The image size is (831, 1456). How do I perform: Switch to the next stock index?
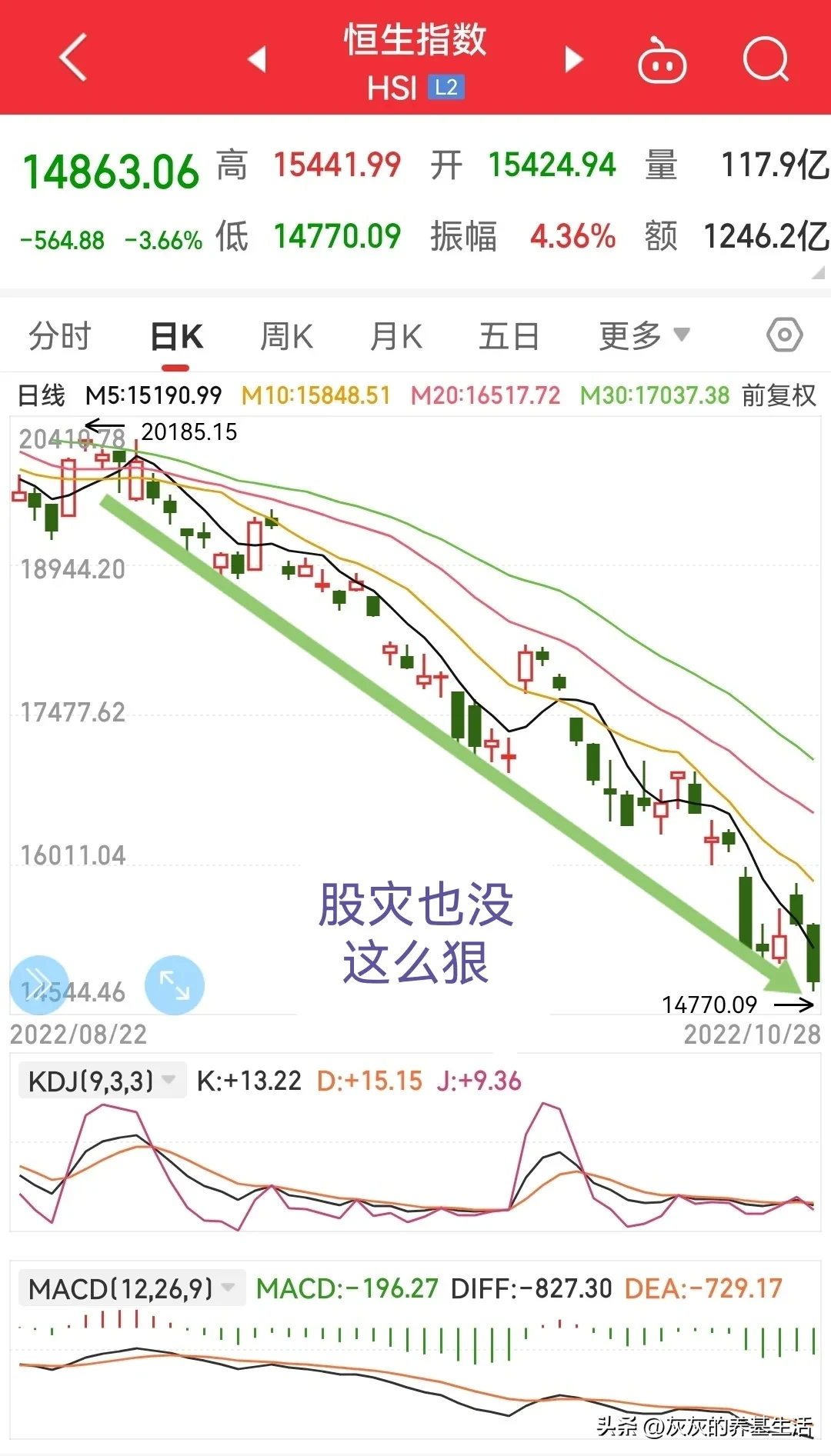[573, 58]
